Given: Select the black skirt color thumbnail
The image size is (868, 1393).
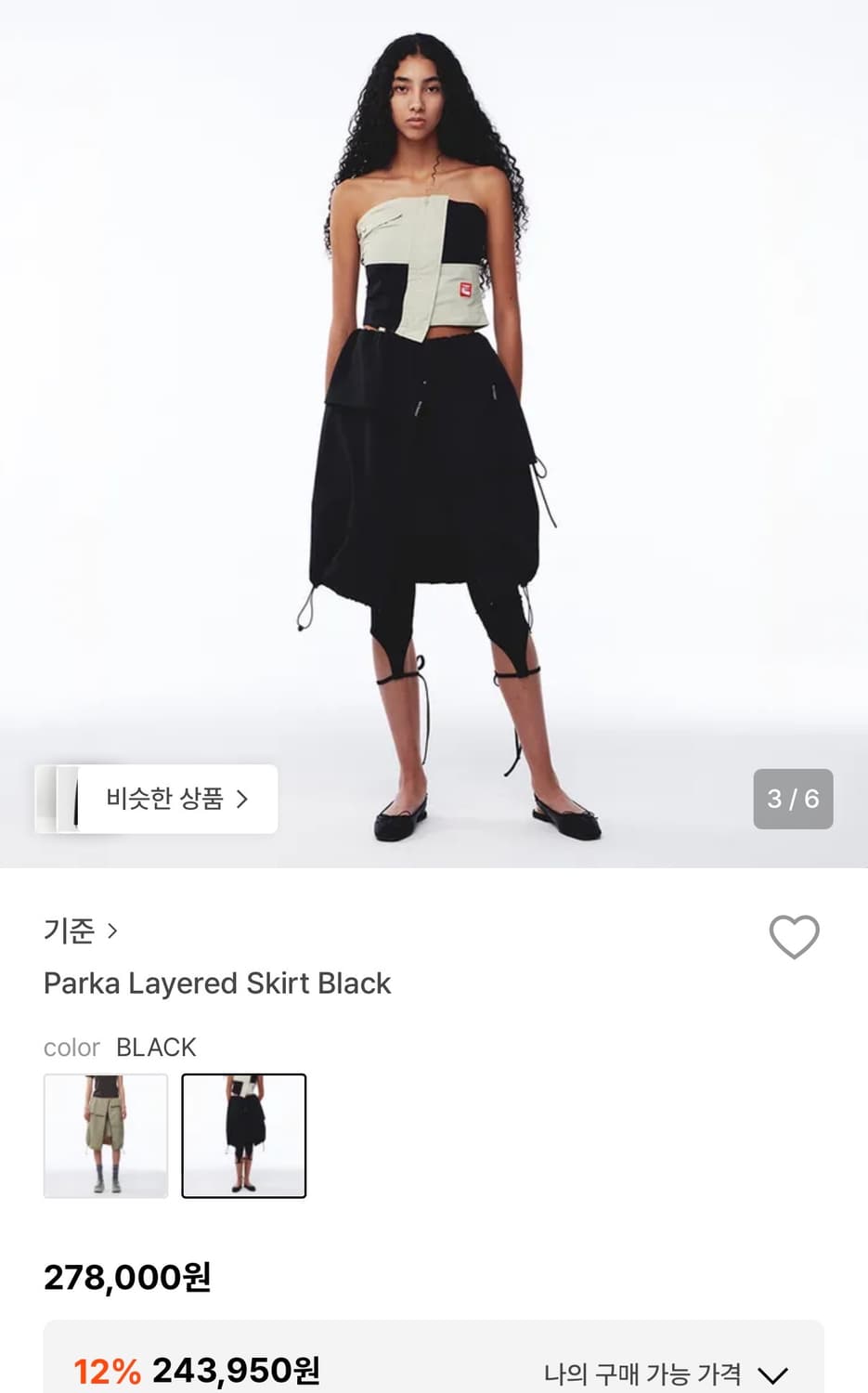Looking at the screenshot, I should pyautogui.click(x=244, y=1136).
